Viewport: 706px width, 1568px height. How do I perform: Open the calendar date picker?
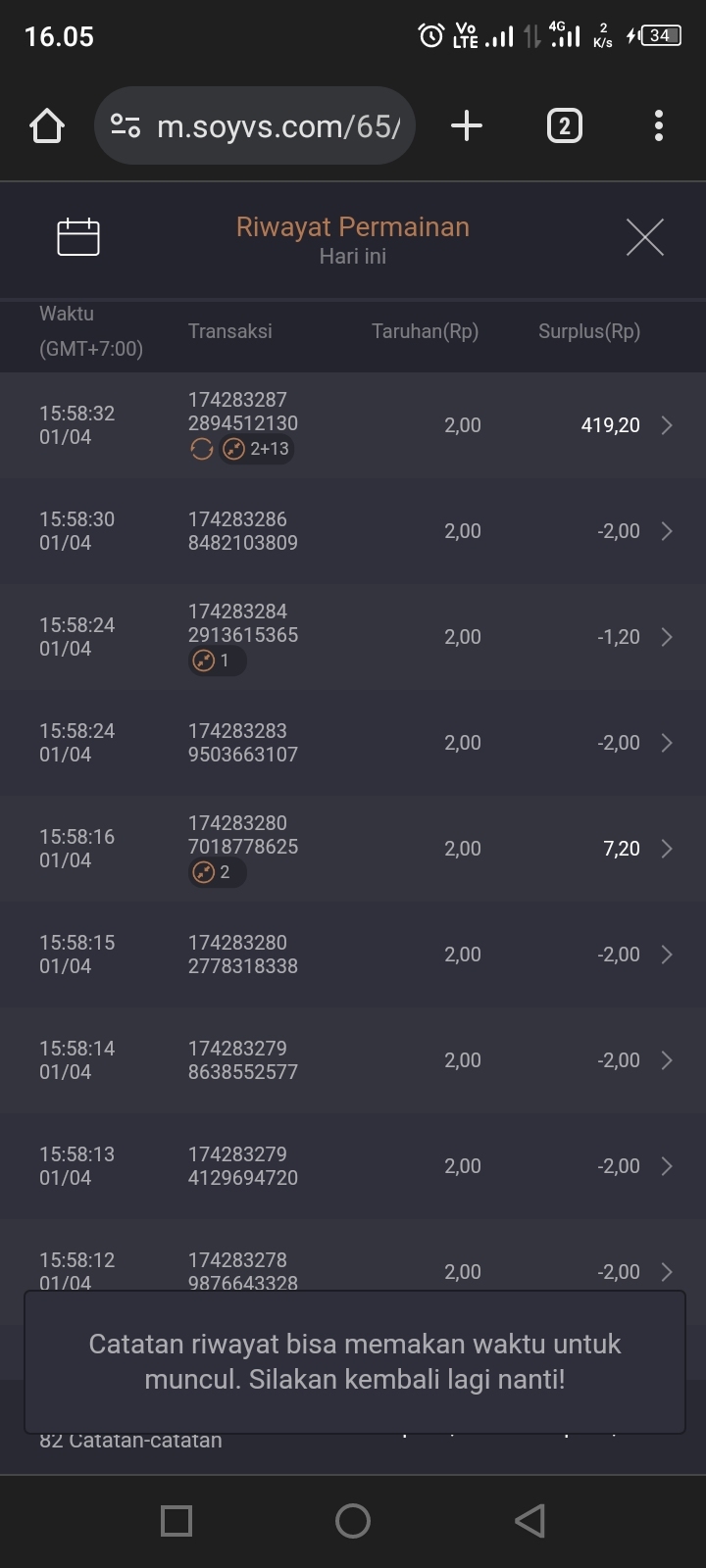78,237
